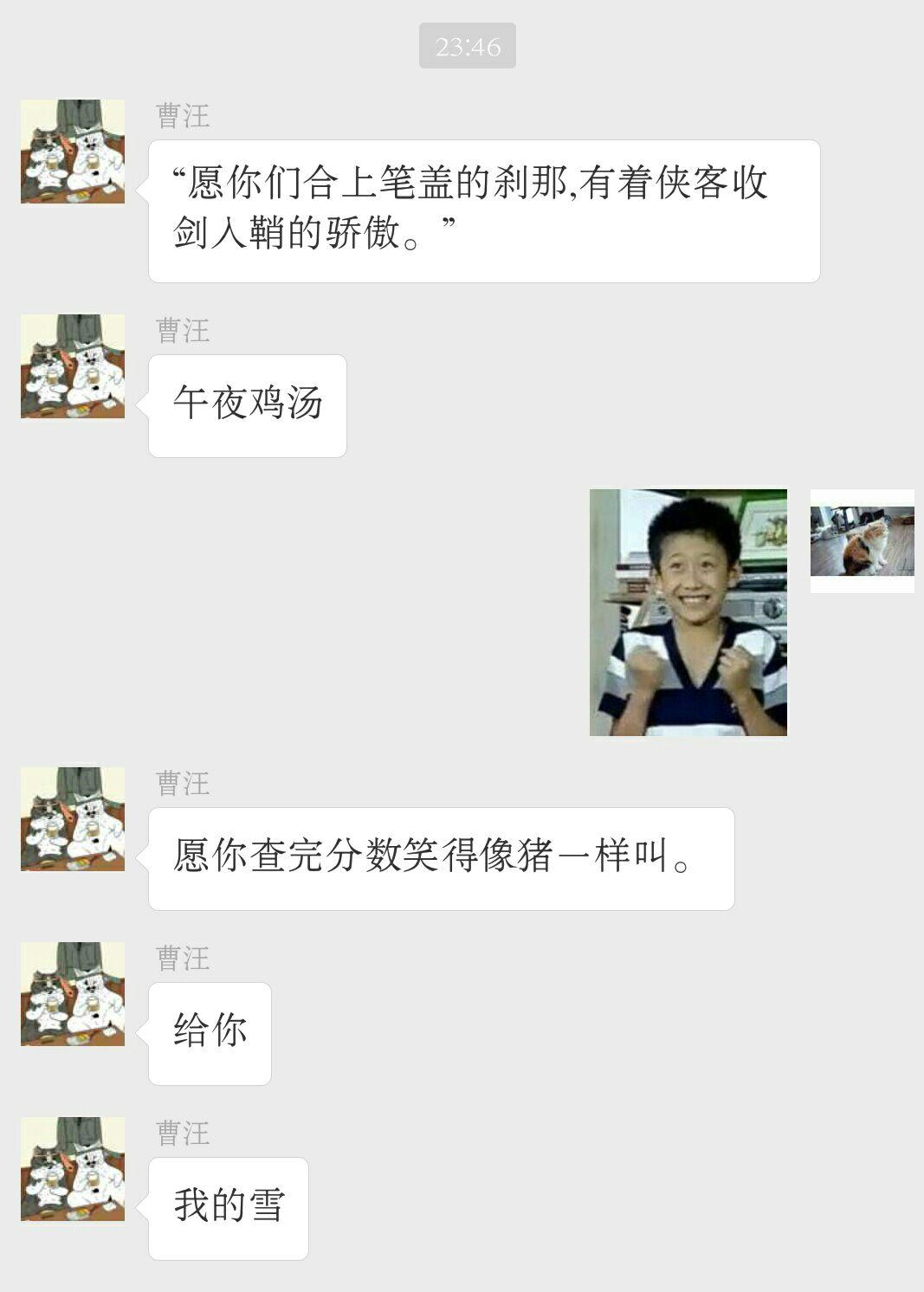924x1292 pixels.
Task: Open the sent photo of the smiling boy
Action: tap(688, 612)
